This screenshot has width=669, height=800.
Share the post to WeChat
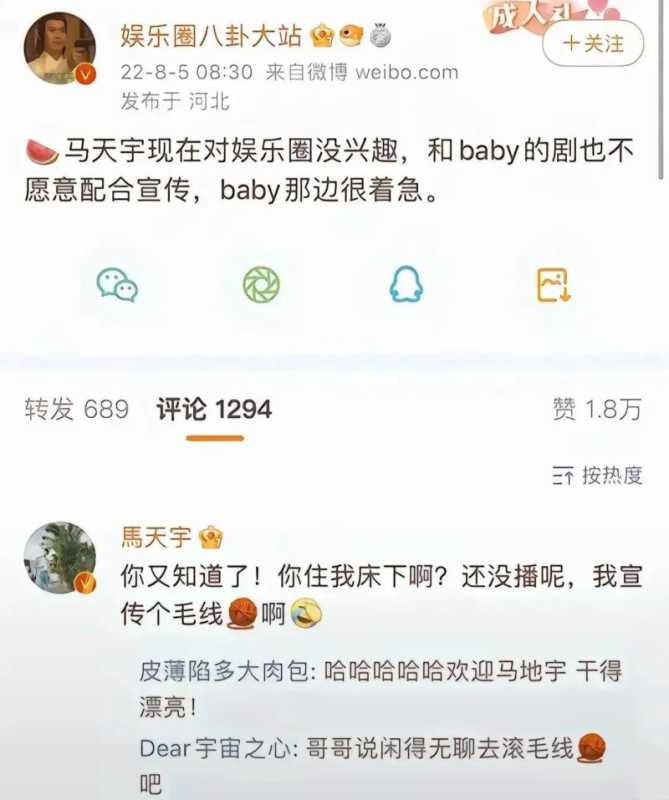click(x=117, y=285)
